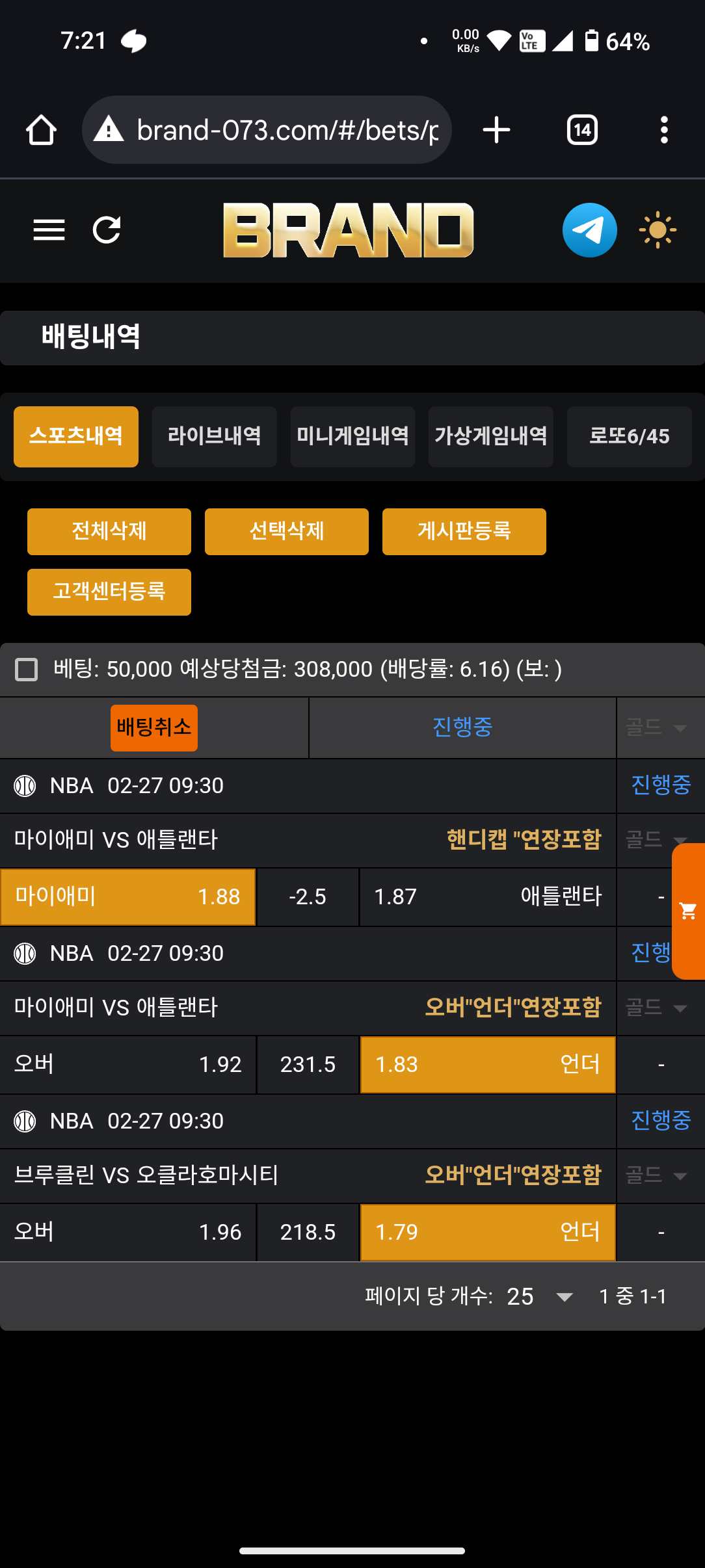Check the 50,000 bet checkbox
This screenshot has height=1568, width=705.
(x=27, y=670)
